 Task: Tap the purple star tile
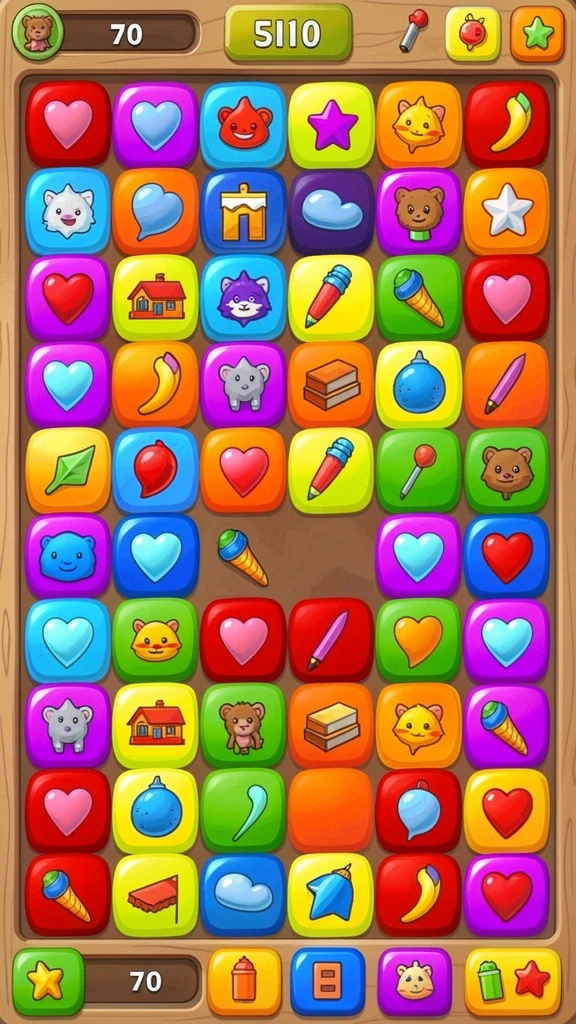click(x=331, y=125)
